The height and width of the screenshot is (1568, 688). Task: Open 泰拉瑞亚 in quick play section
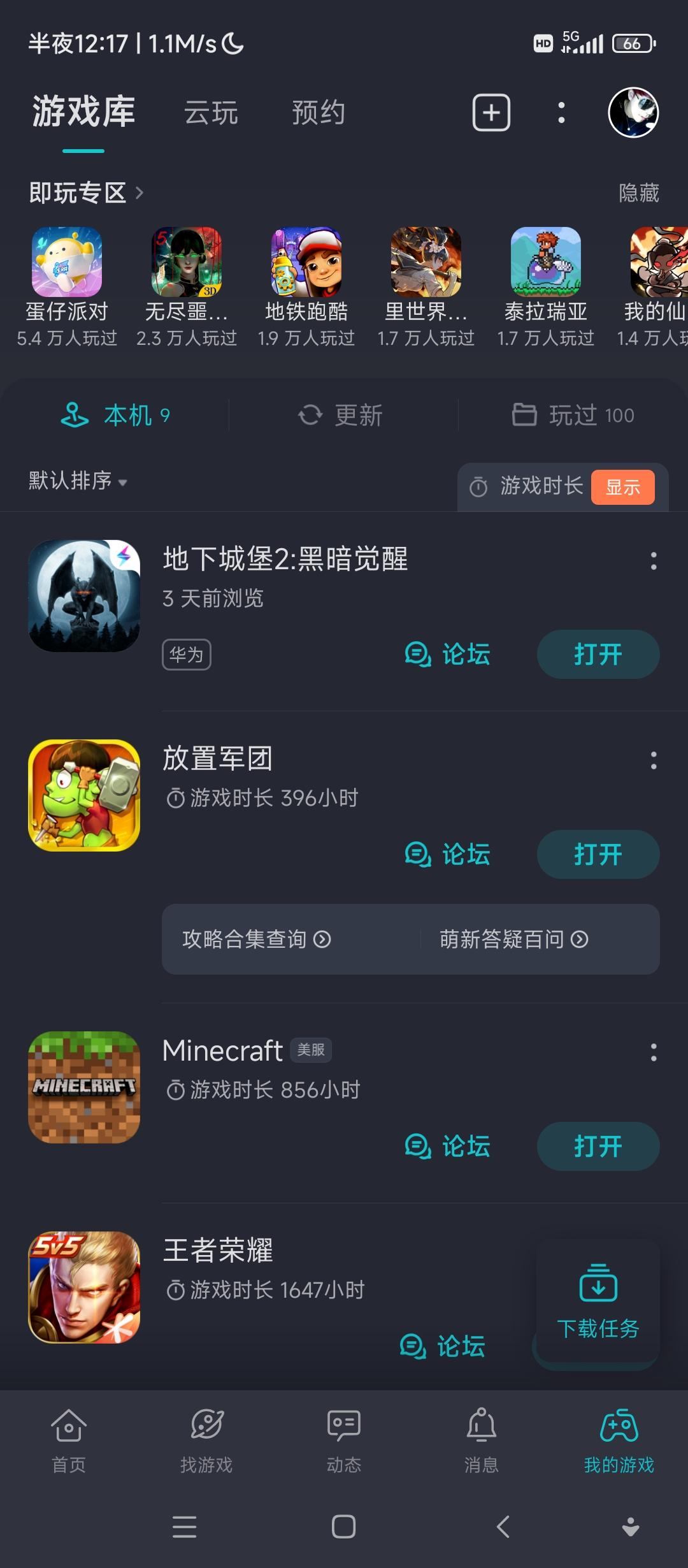[x=545, y=263]
